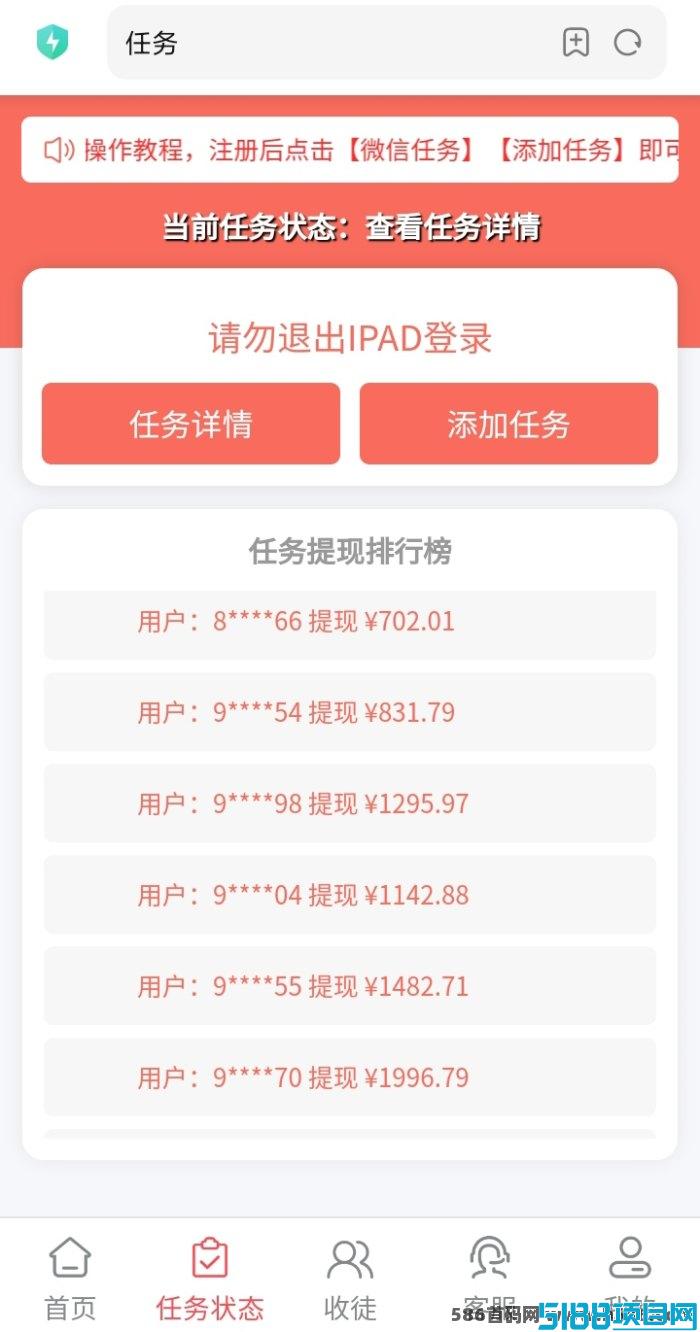Go to the 首页 tab
700x1332 pixels.
[70, 1277]
